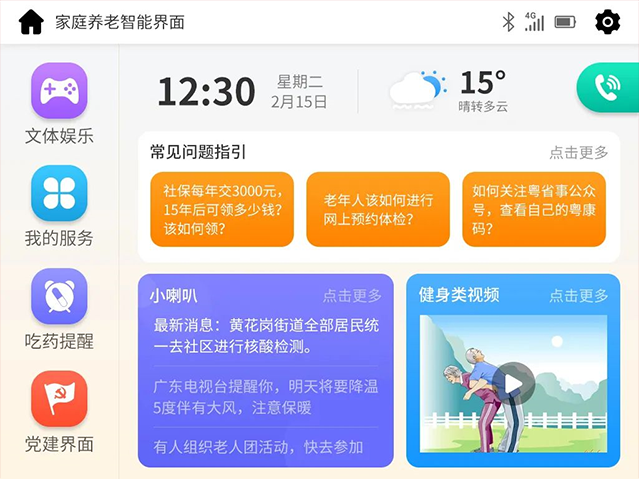Open the 粤省事公众号 question card
The height and width of the screenshot is (479, 639).
point(534,208)
